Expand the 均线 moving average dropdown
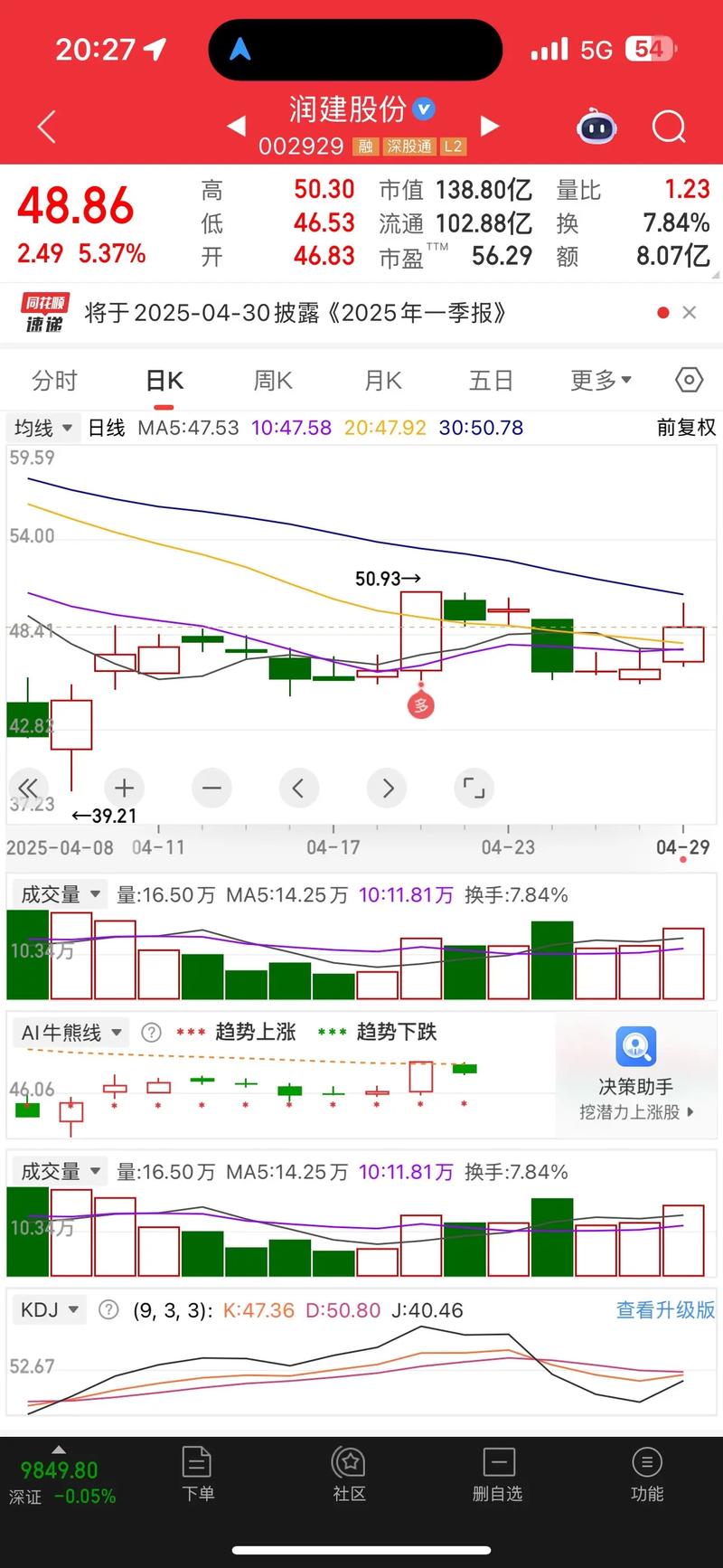This screenshot has height=1568, width=723. [x=42, y=428]
